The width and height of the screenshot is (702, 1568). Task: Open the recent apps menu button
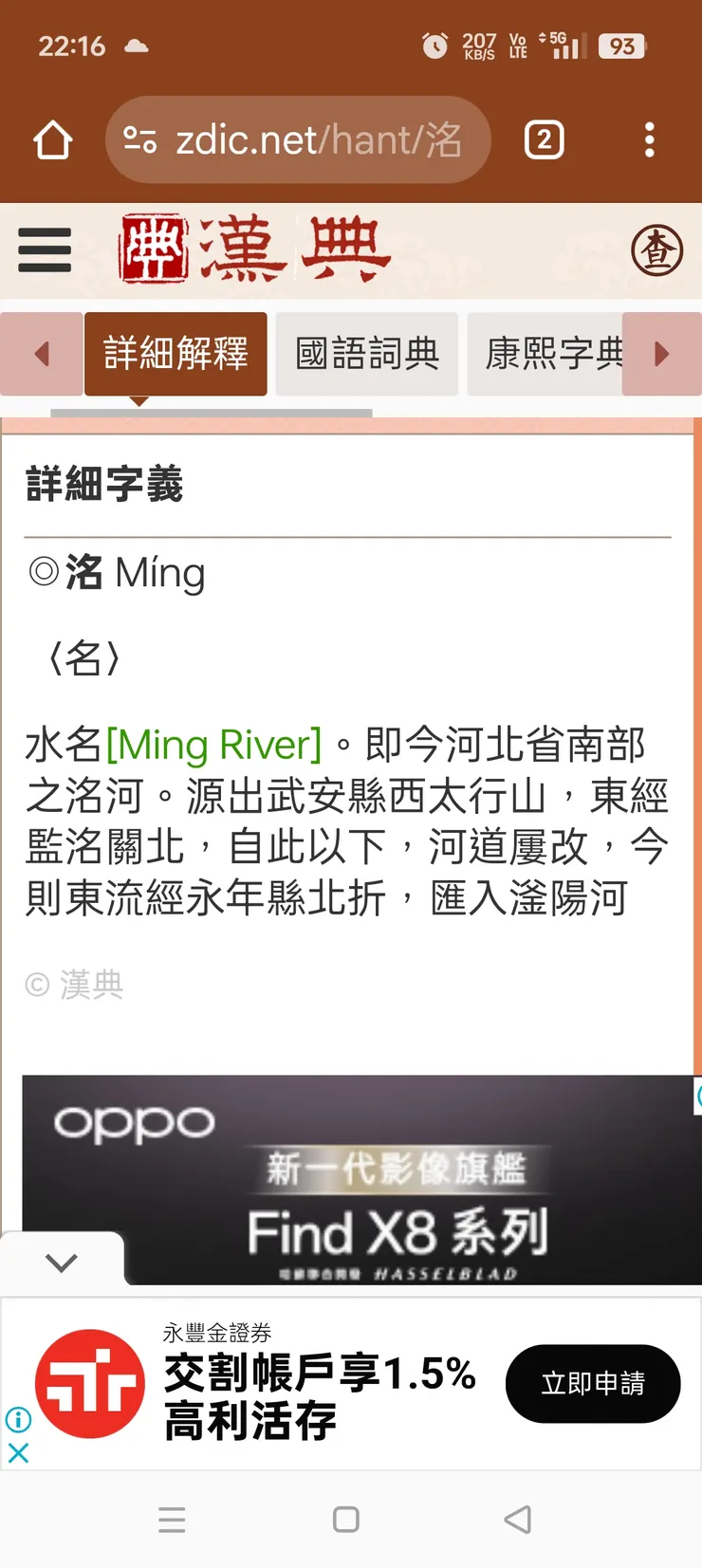point(172,1520)
